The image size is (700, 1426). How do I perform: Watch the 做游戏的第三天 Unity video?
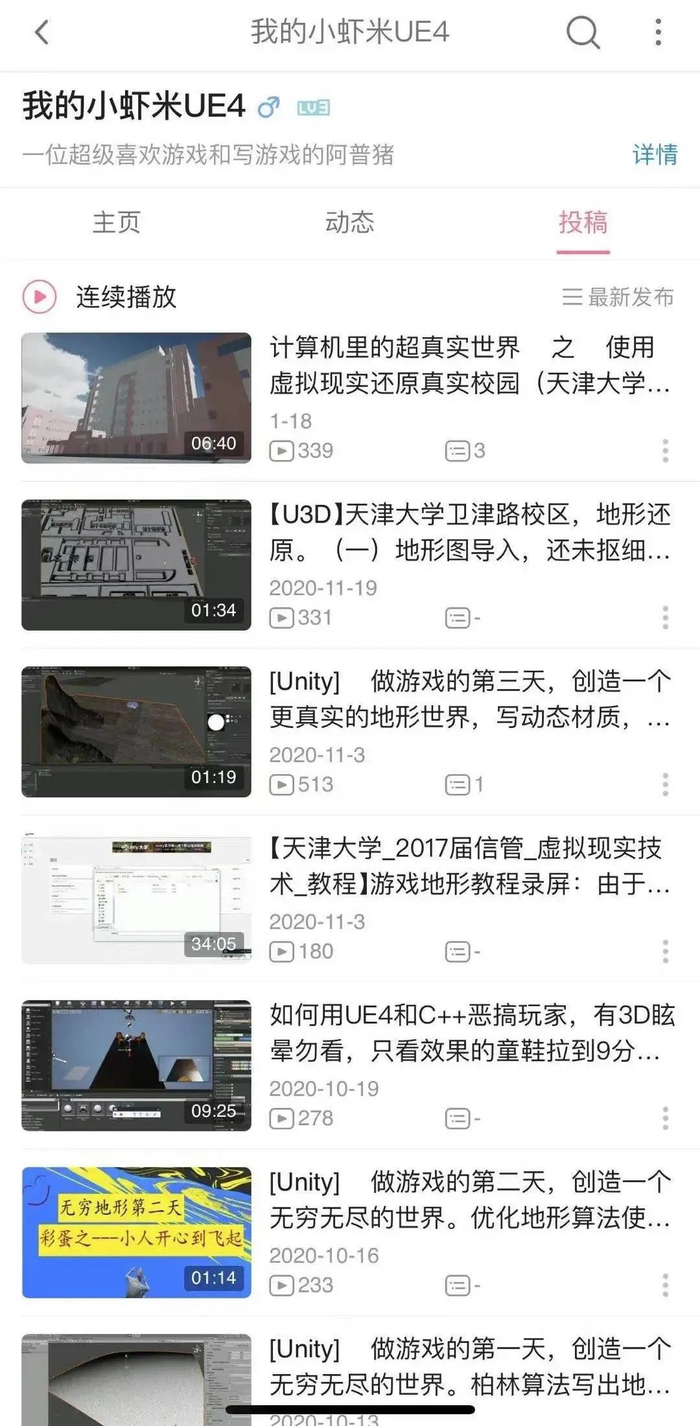(x=136, y=732)
